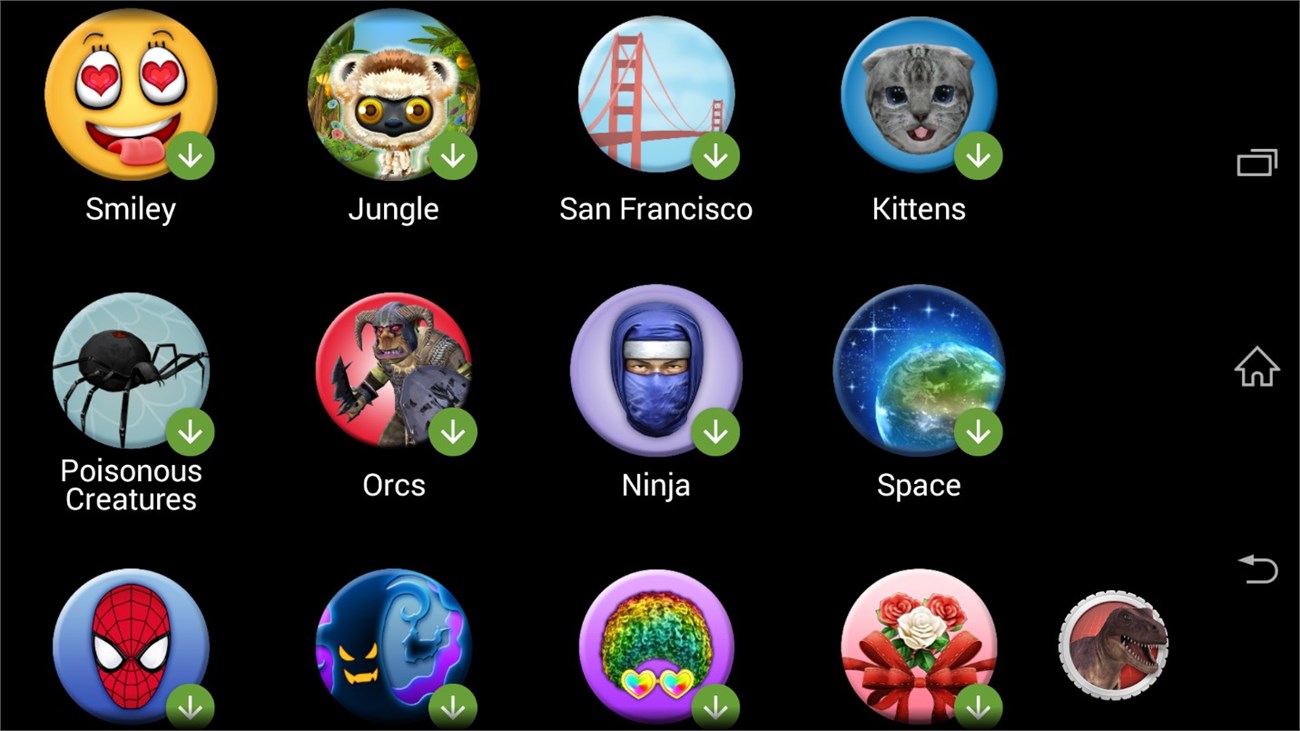Open the Ninja theme pack
Viewport: 1300px width, 731px height.
(x=656, y=370)
